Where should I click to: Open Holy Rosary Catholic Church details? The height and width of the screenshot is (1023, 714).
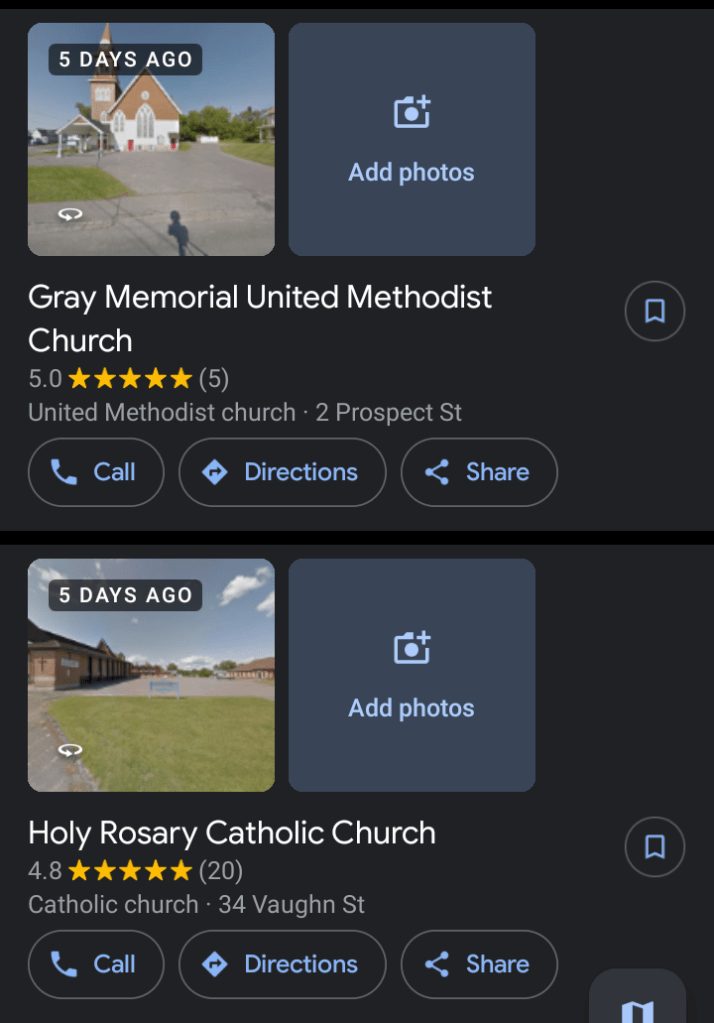coord(232,833)
